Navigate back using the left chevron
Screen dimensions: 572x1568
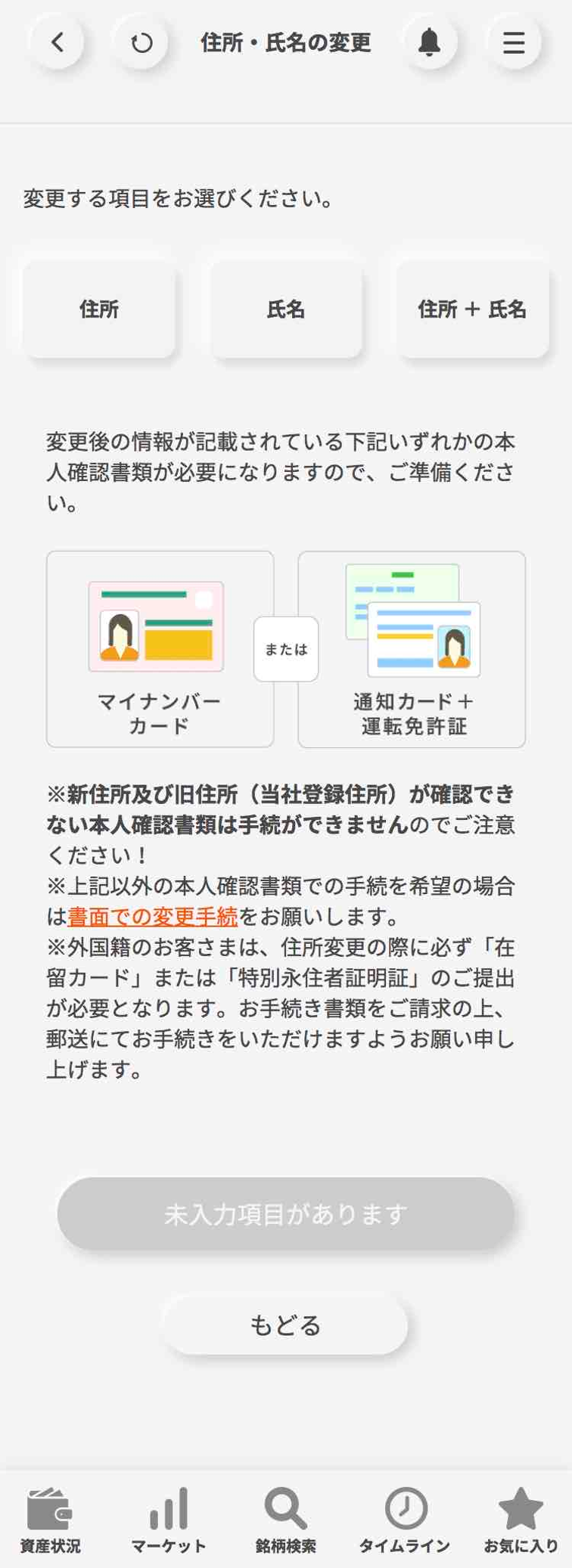(57, 43)
